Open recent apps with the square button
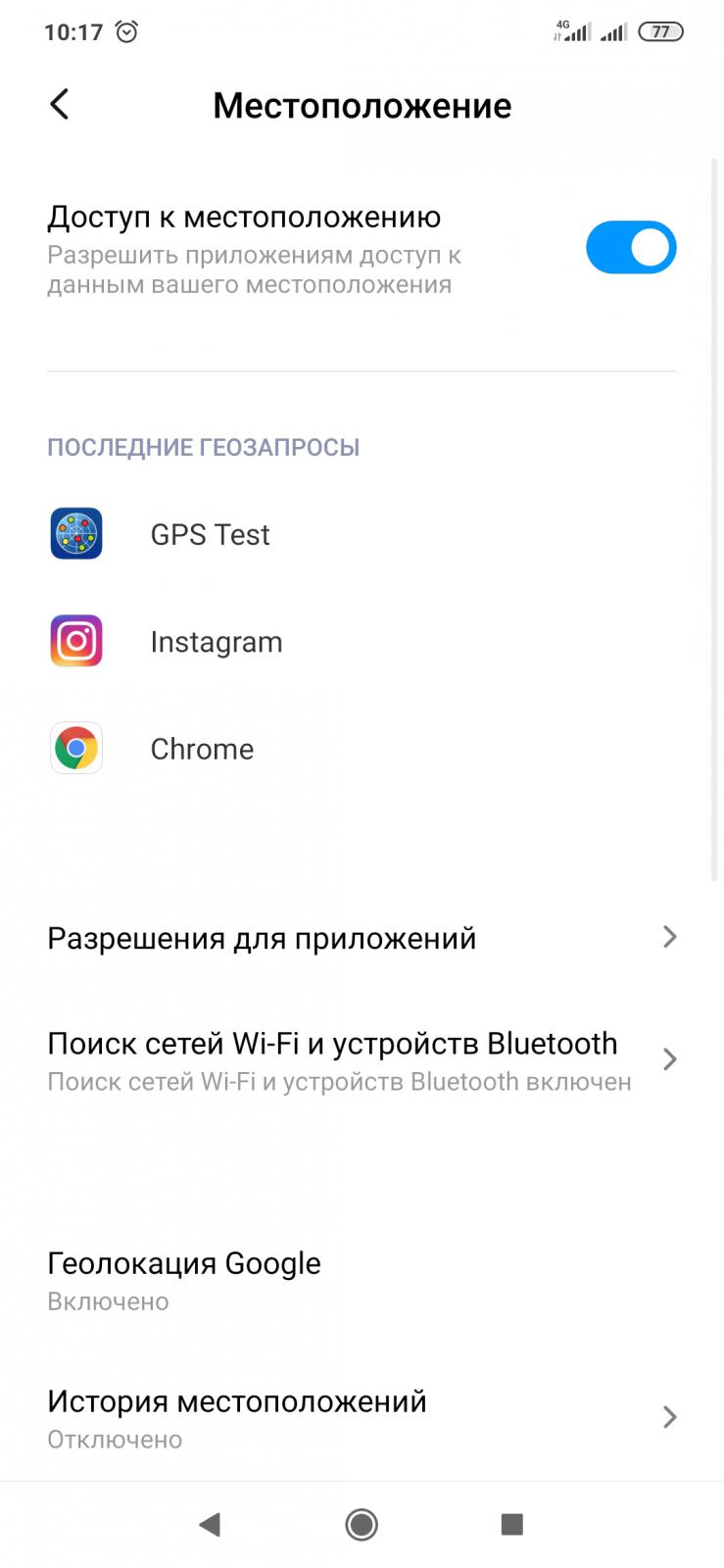This screenshot has height=1568, width=724. coord(511,1524)
